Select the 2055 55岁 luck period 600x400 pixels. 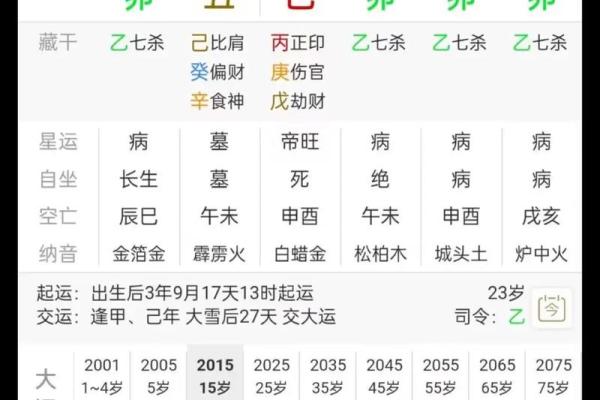pos(440,375)
